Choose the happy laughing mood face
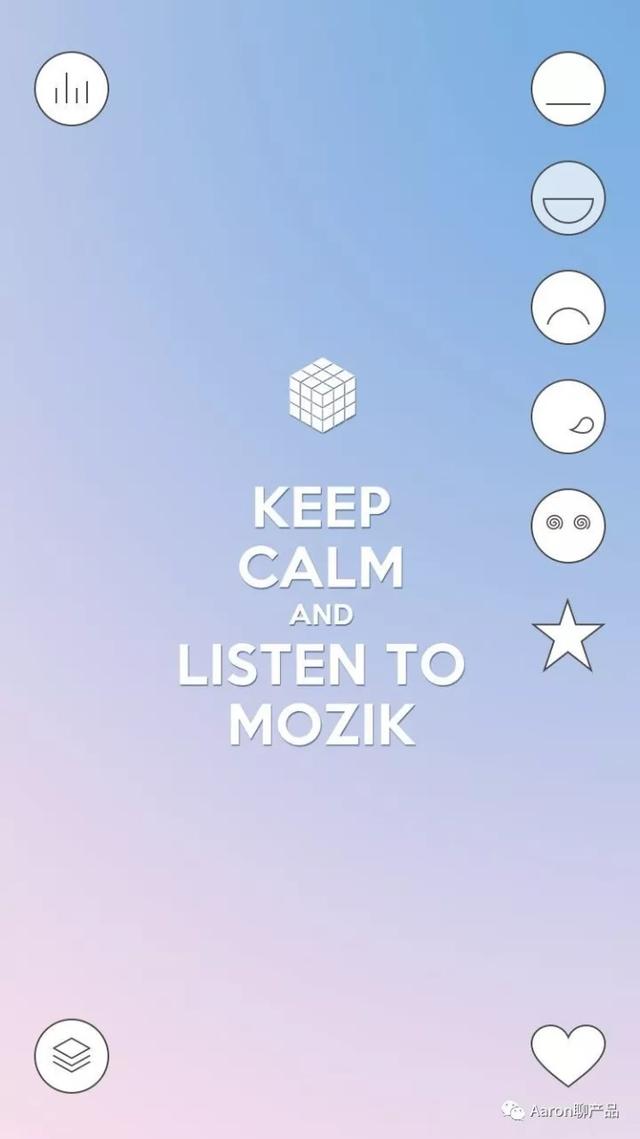This screenshot has width=640, height=1139. [x=568, y=198]
